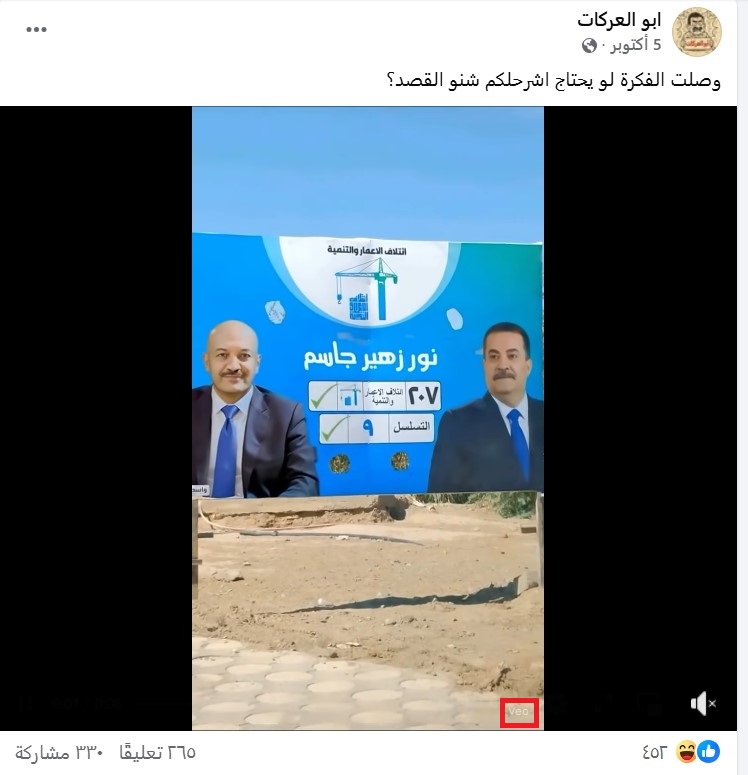Tap ابو العركات profile avatar
748x775 pixels.
coord(698,32)
